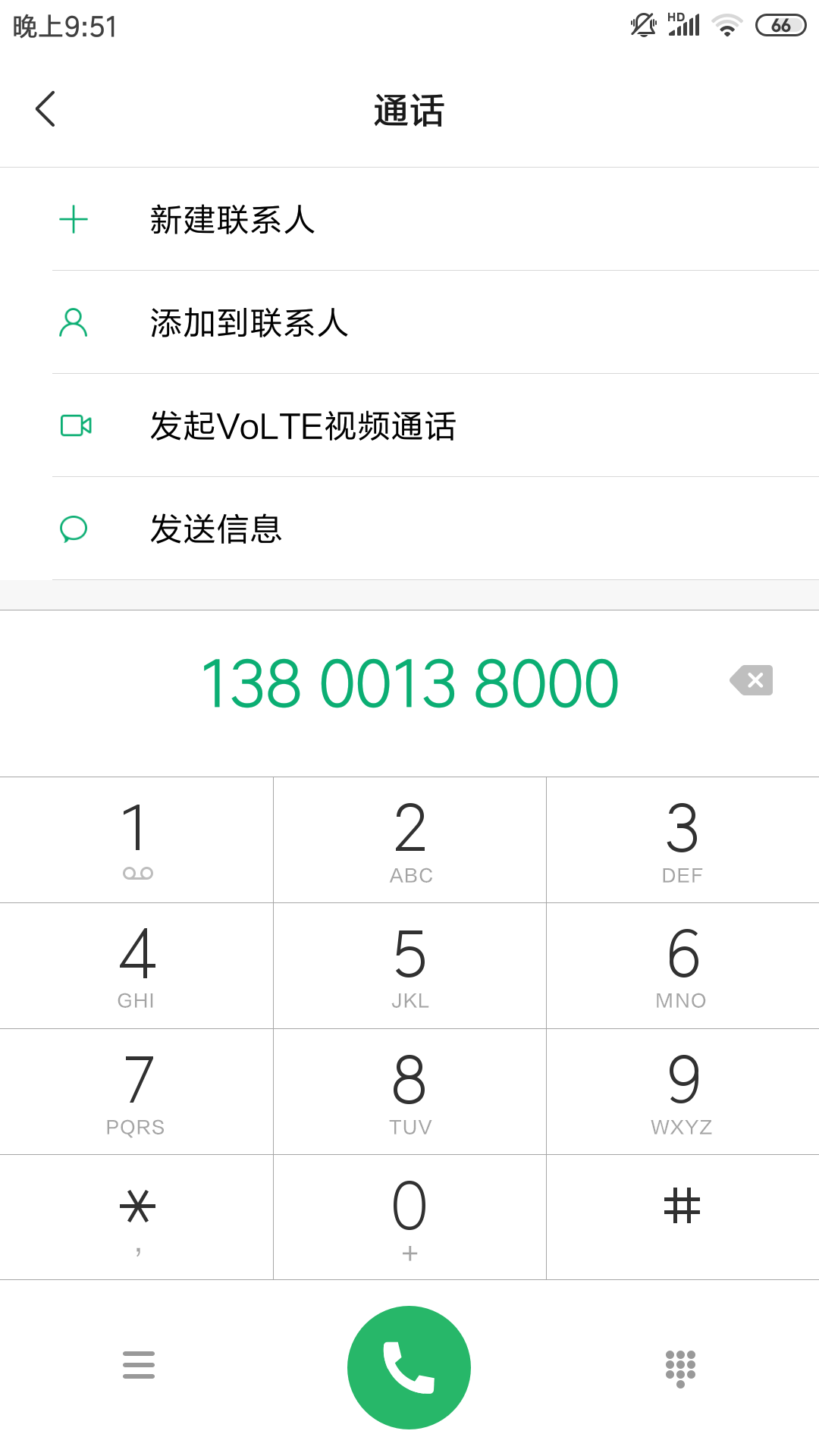Tap the hash key

pyautogui.click(x=682, y=1217)
